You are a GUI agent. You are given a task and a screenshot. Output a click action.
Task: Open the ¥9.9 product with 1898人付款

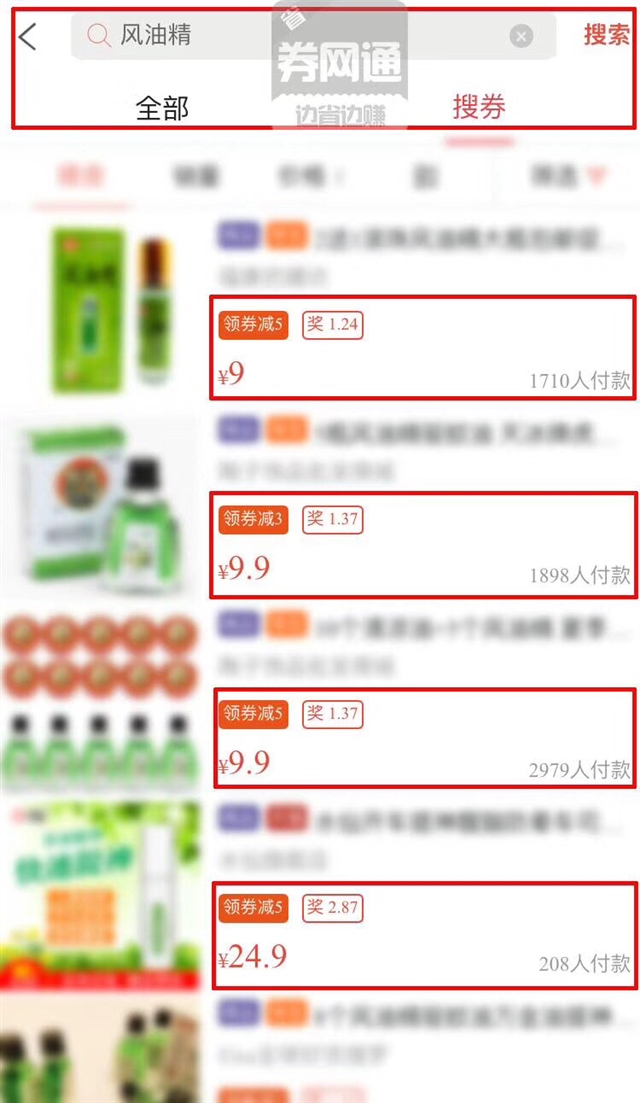click(x=421, y=541)
